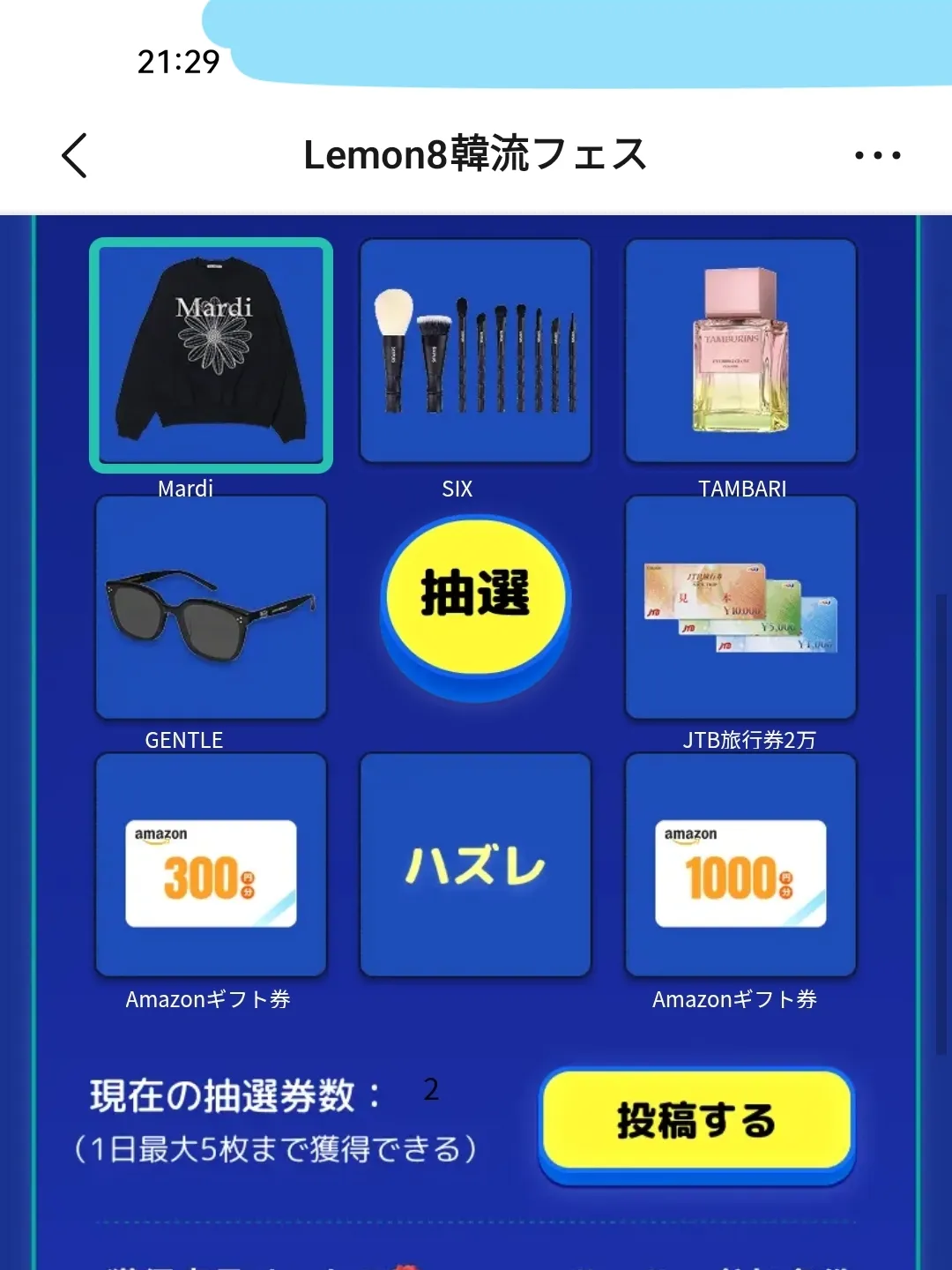Go back from Lemon8韓流フェス page
Viewport: 952px width, 1270px height.
click(x=75, y=155)
